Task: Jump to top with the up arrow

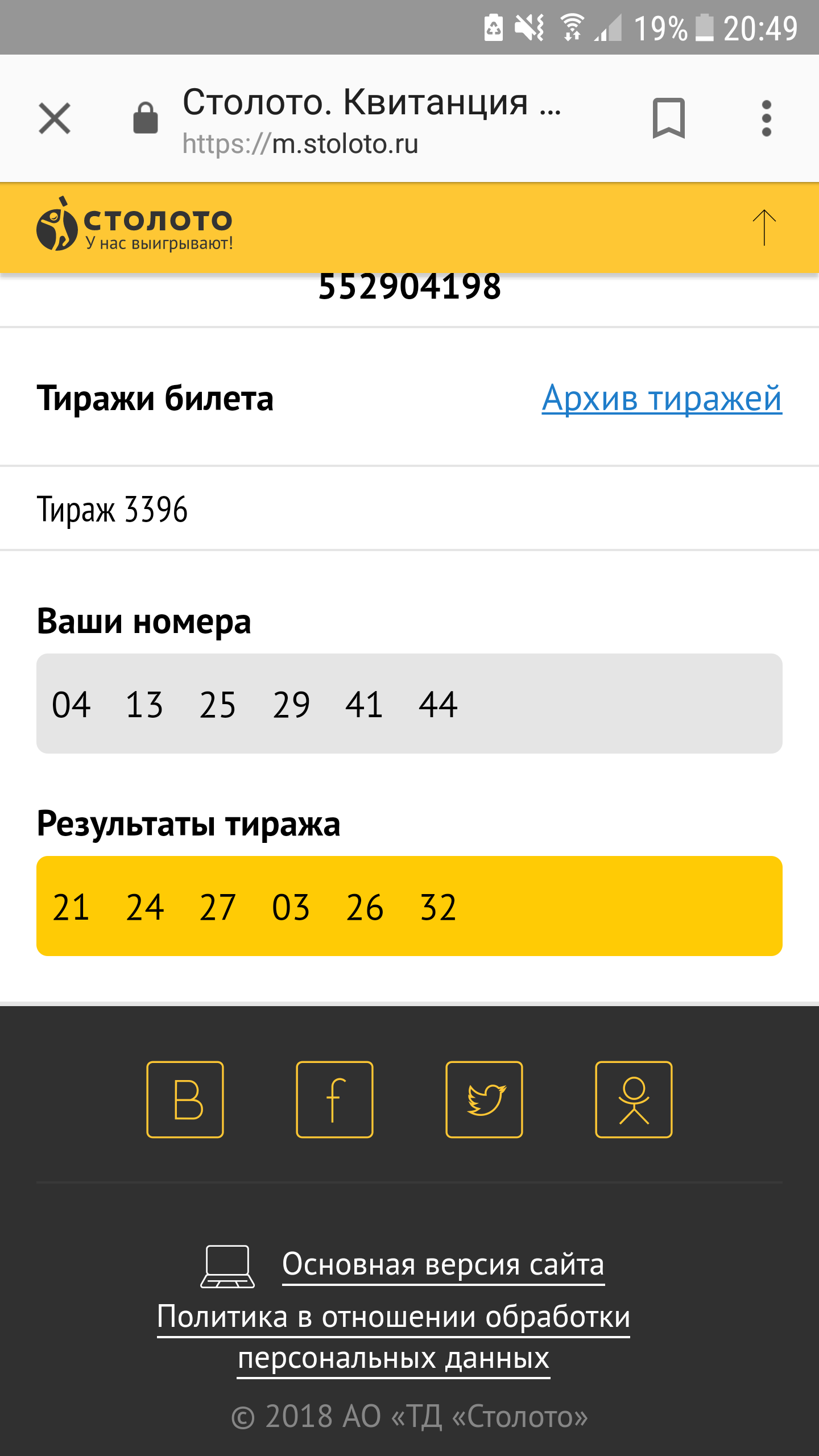Action: [x=764, y=227]
